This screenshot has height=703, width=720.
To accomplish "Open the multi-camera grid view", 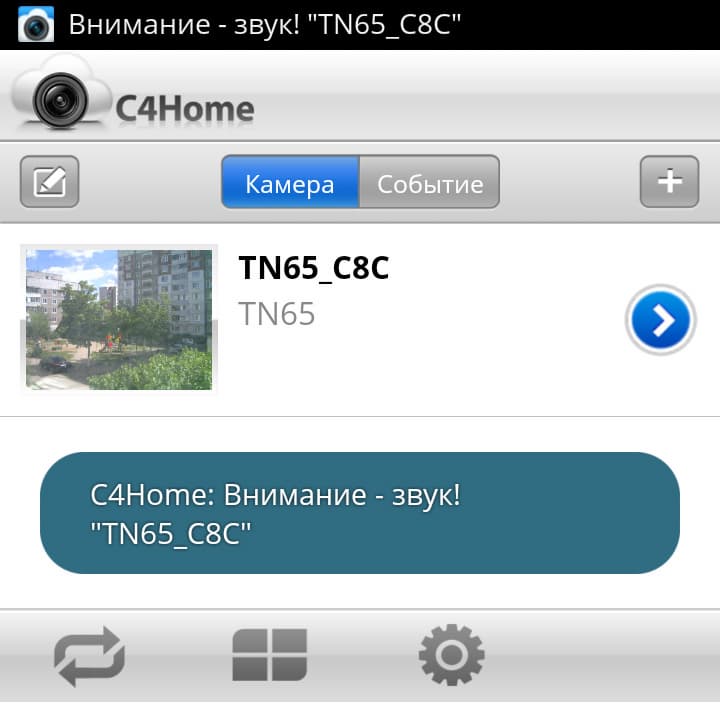I will point(269,656).
